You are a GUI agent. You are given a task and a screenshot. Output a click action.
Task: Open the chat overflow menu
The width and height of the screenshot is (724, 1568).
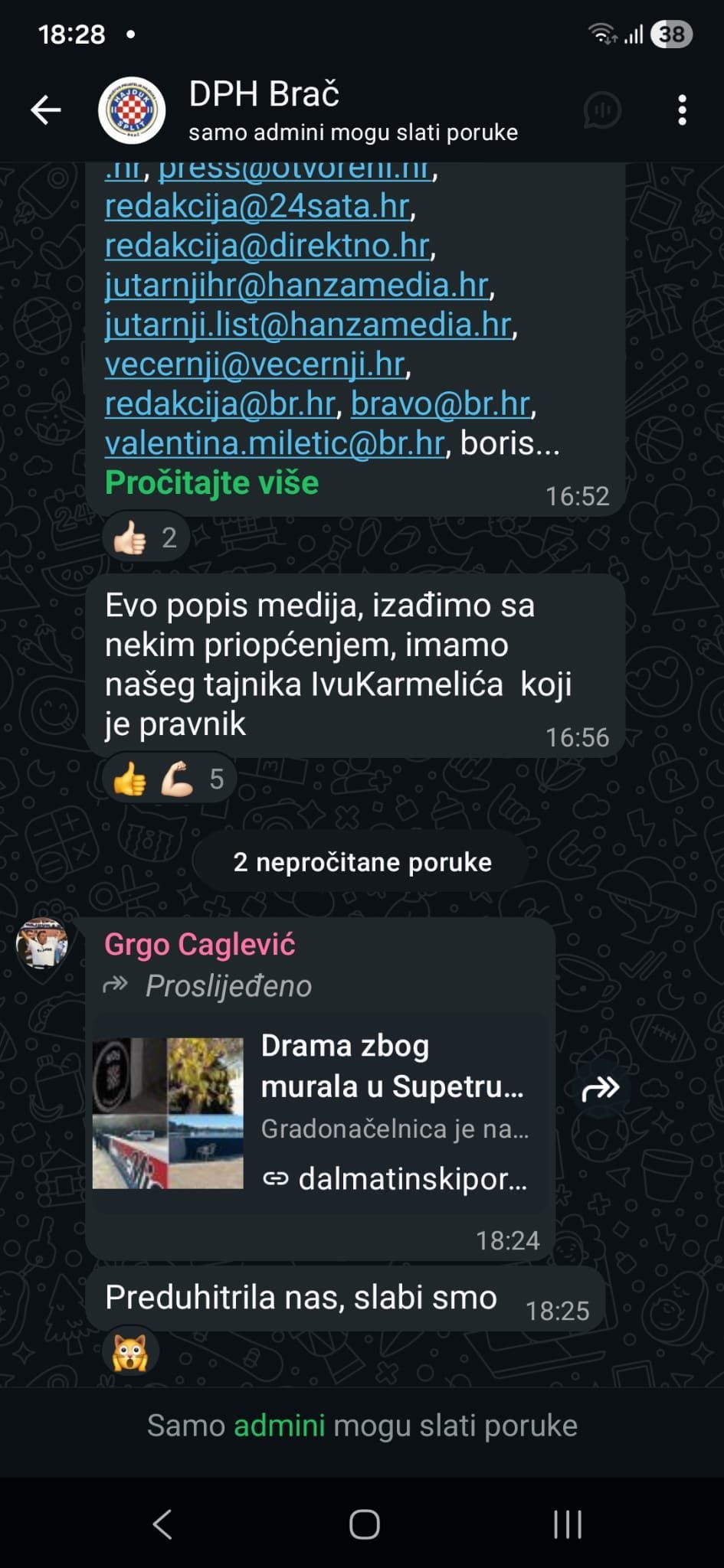(682, 110)
